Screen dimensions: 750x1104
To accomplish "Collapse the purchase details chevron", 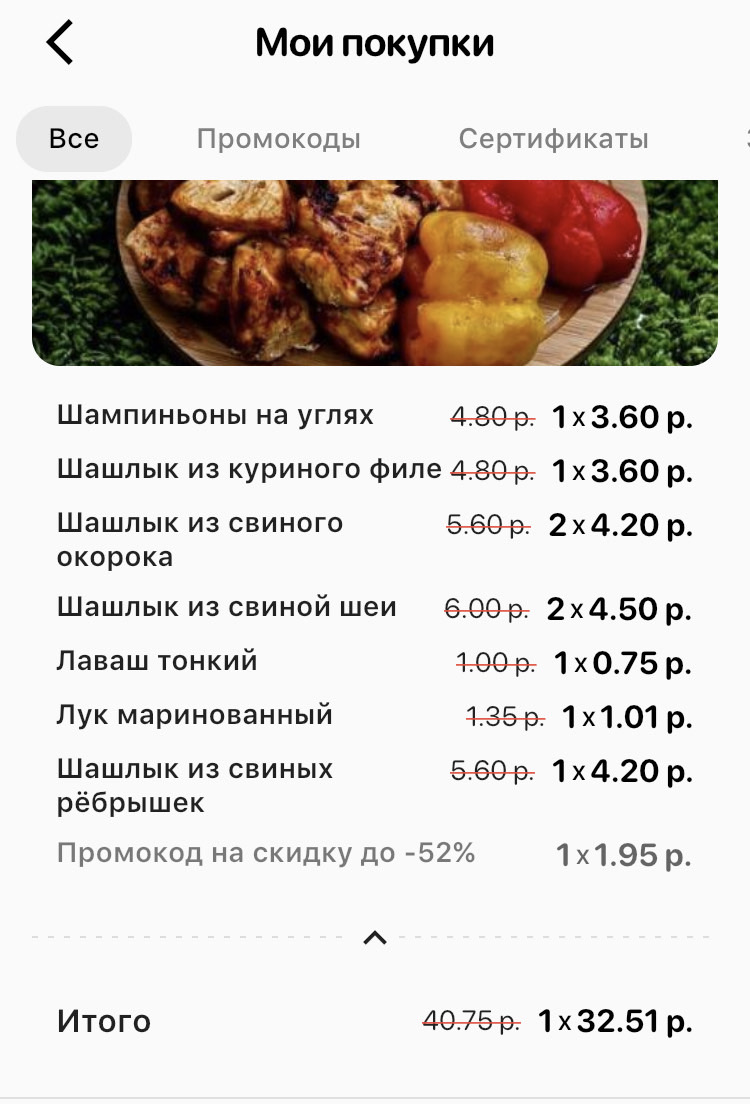I will (375, 938).
